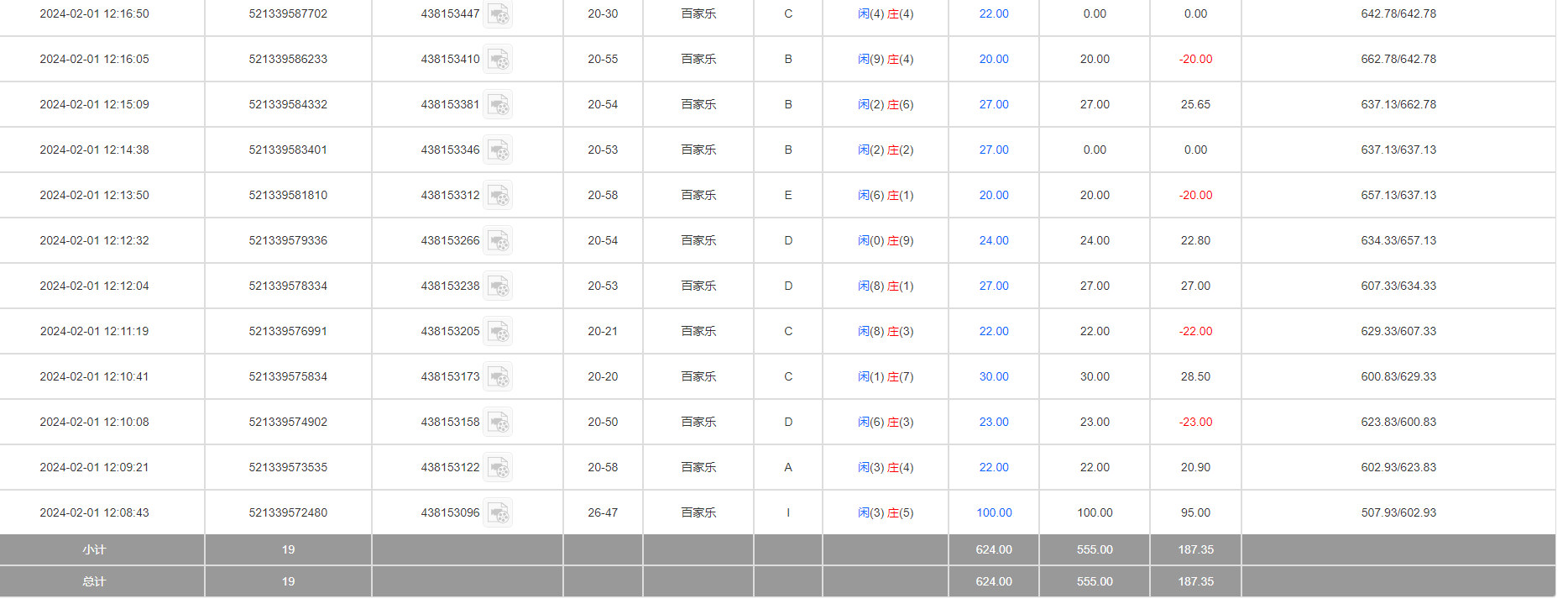
Task: Open replay icon beside 438153238
Action: (498, 286)
